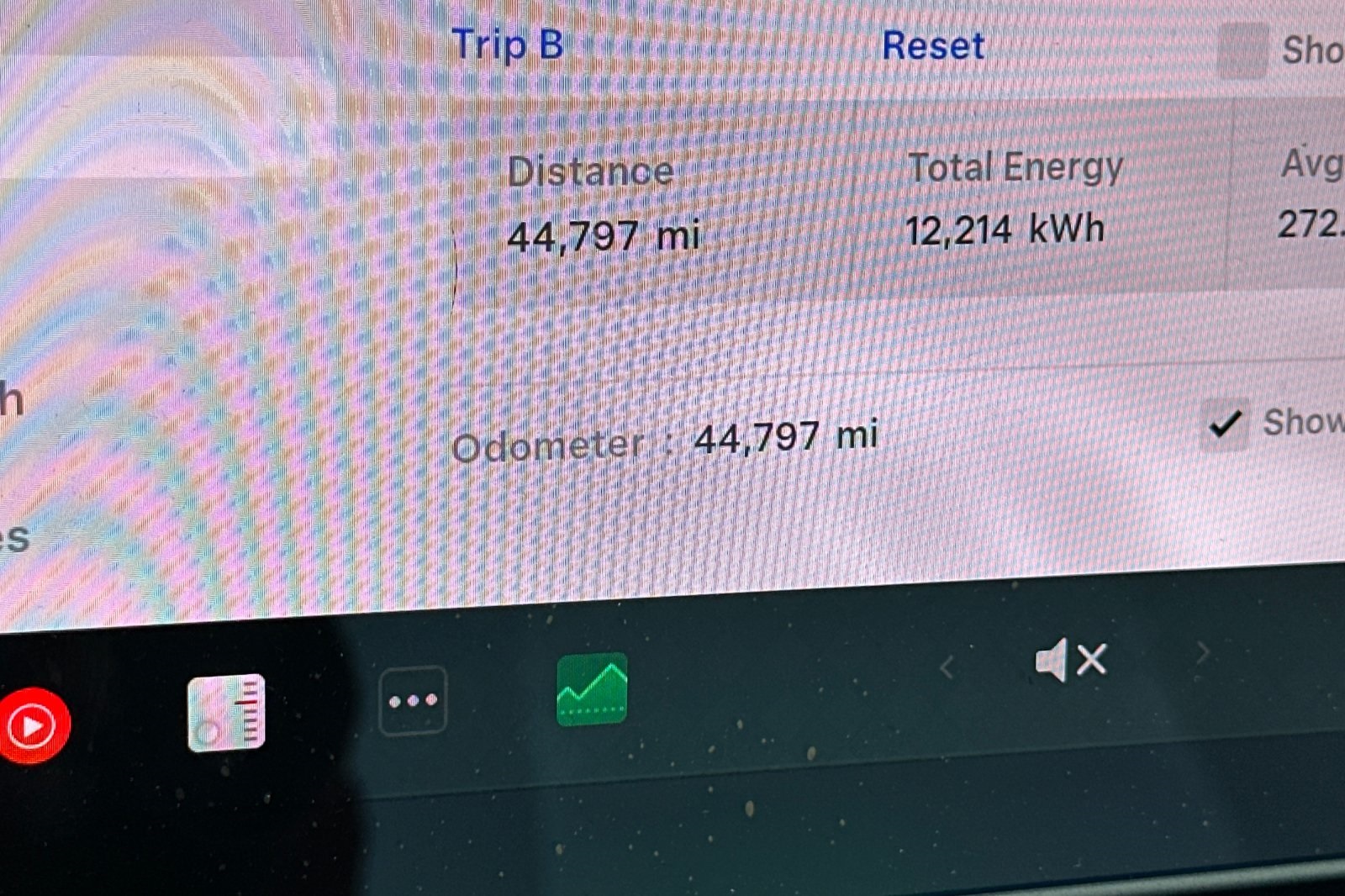Increase volume with right arrow

coord(1203,652)
